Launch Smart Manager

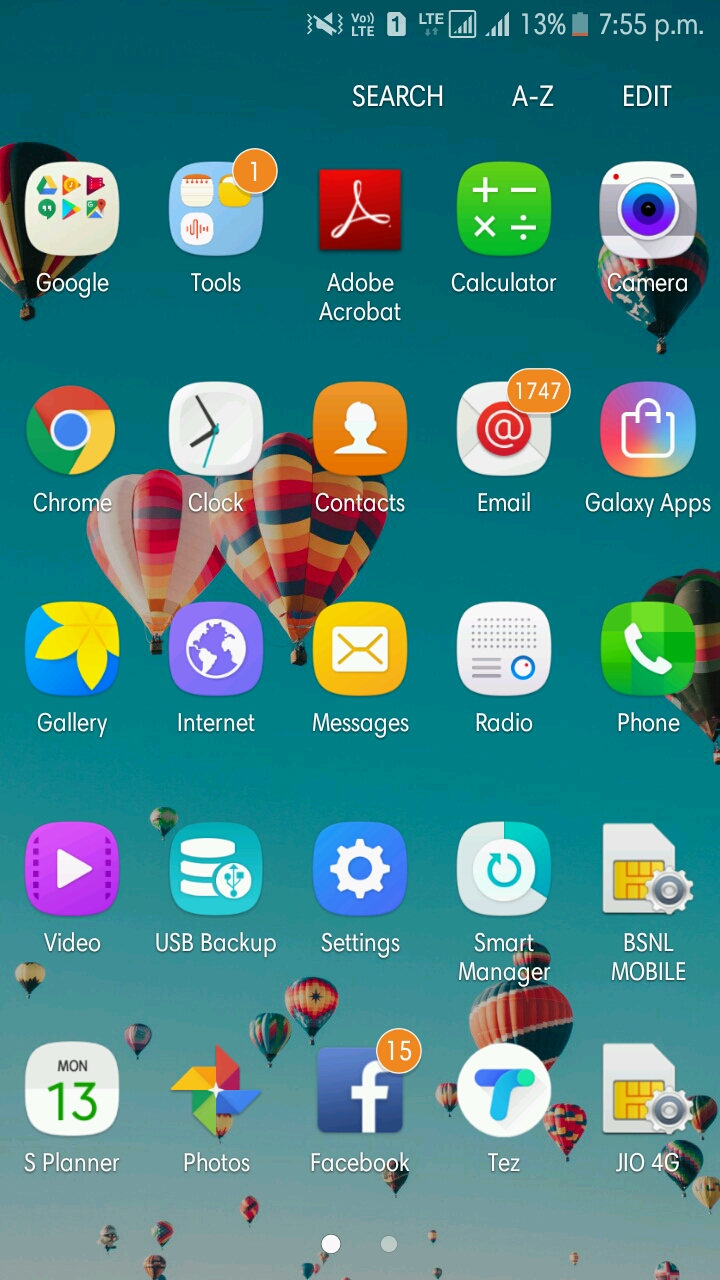click(x=504, y=870)
